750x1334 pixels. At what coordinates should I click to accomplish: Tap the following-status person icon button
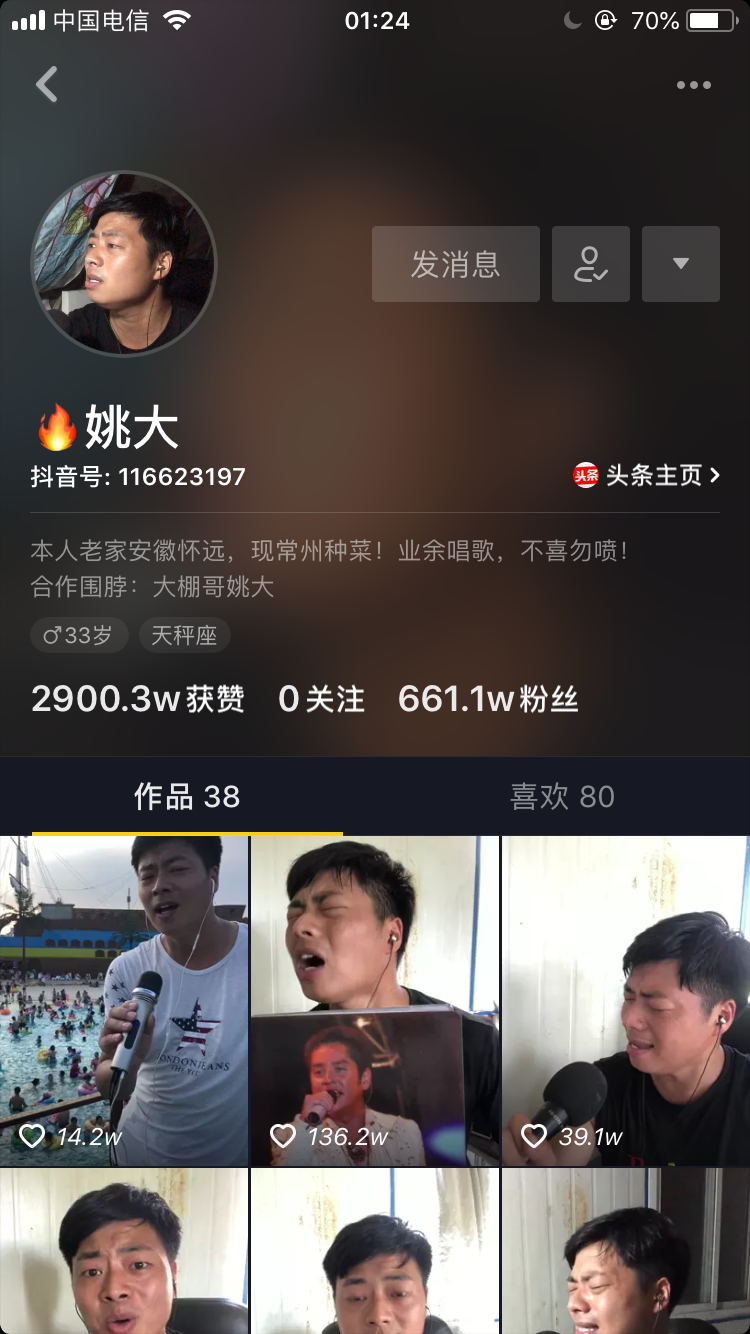point(591,264)
